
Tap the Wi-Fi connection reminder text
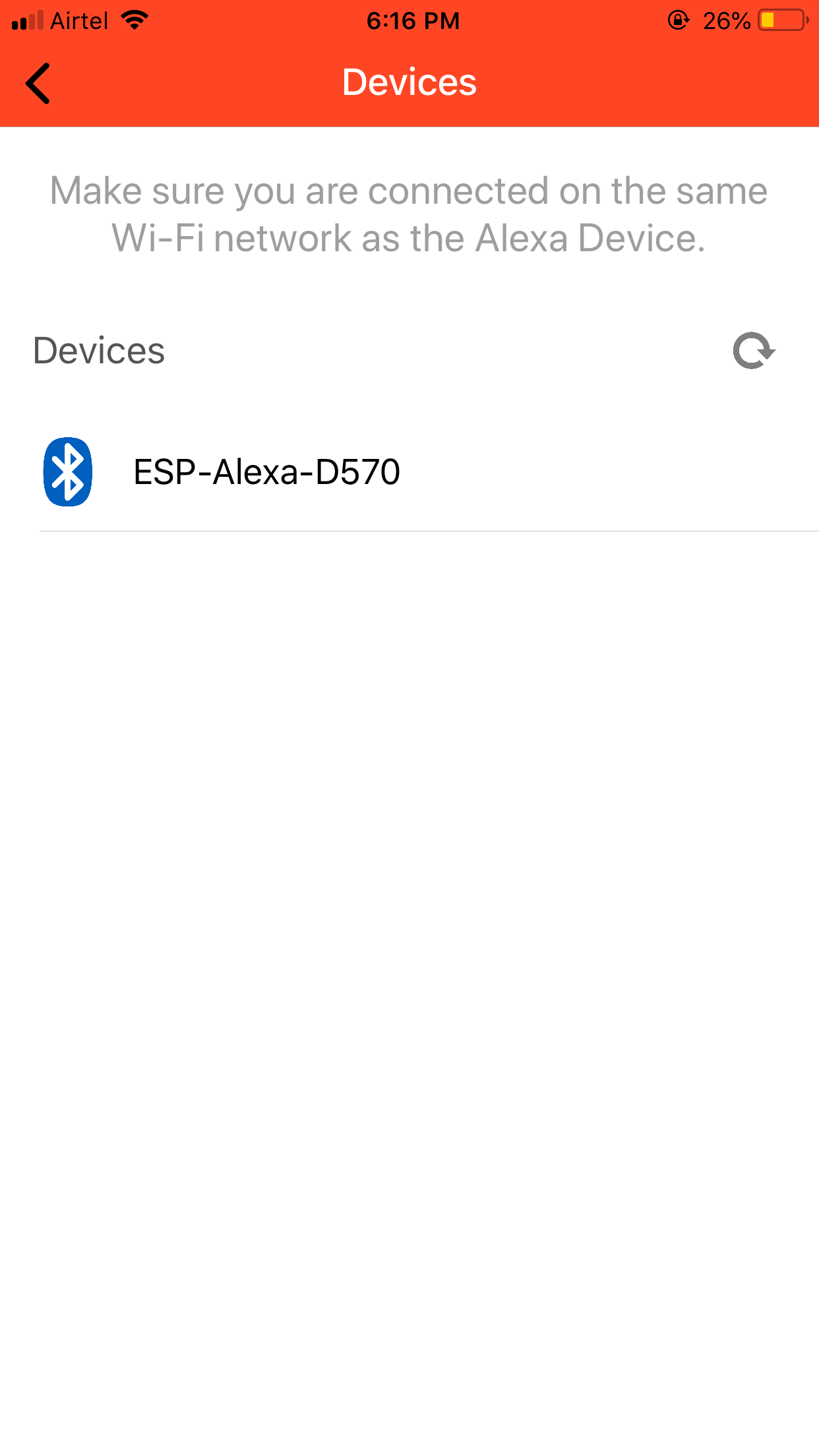(x=409, y=214)
